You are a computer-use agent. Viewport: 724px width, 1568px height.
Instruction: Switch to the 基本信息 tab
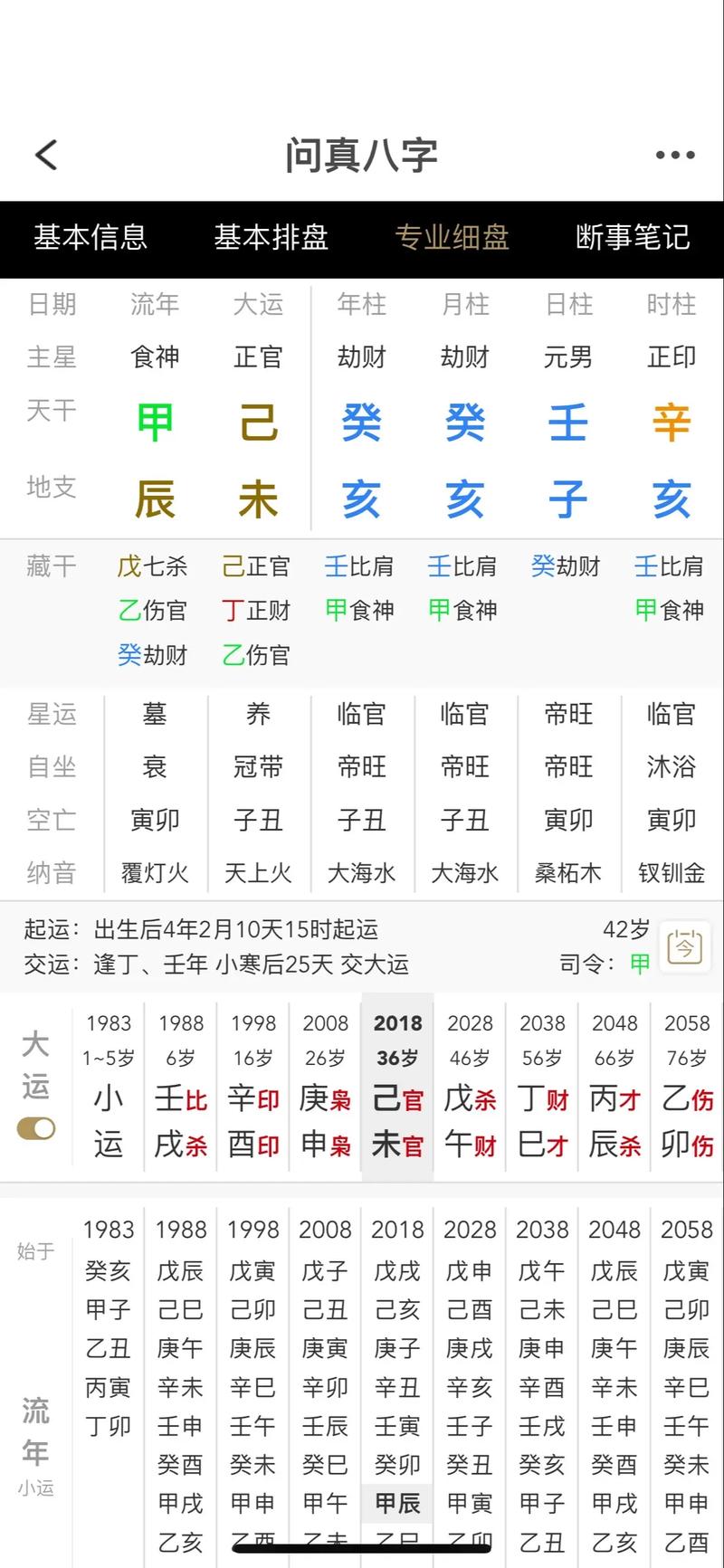point(90,237)
